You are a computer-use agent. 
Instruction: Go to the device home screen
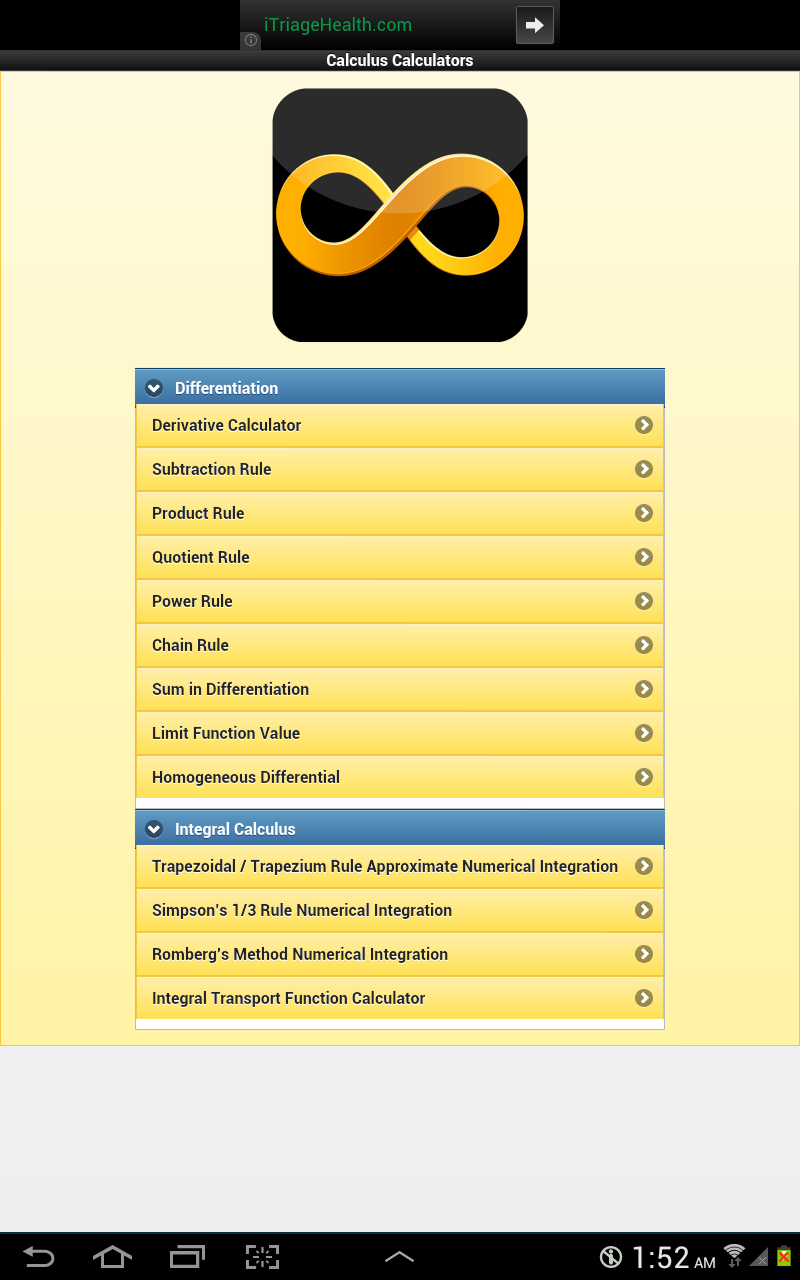click(x=112, y=1256)
